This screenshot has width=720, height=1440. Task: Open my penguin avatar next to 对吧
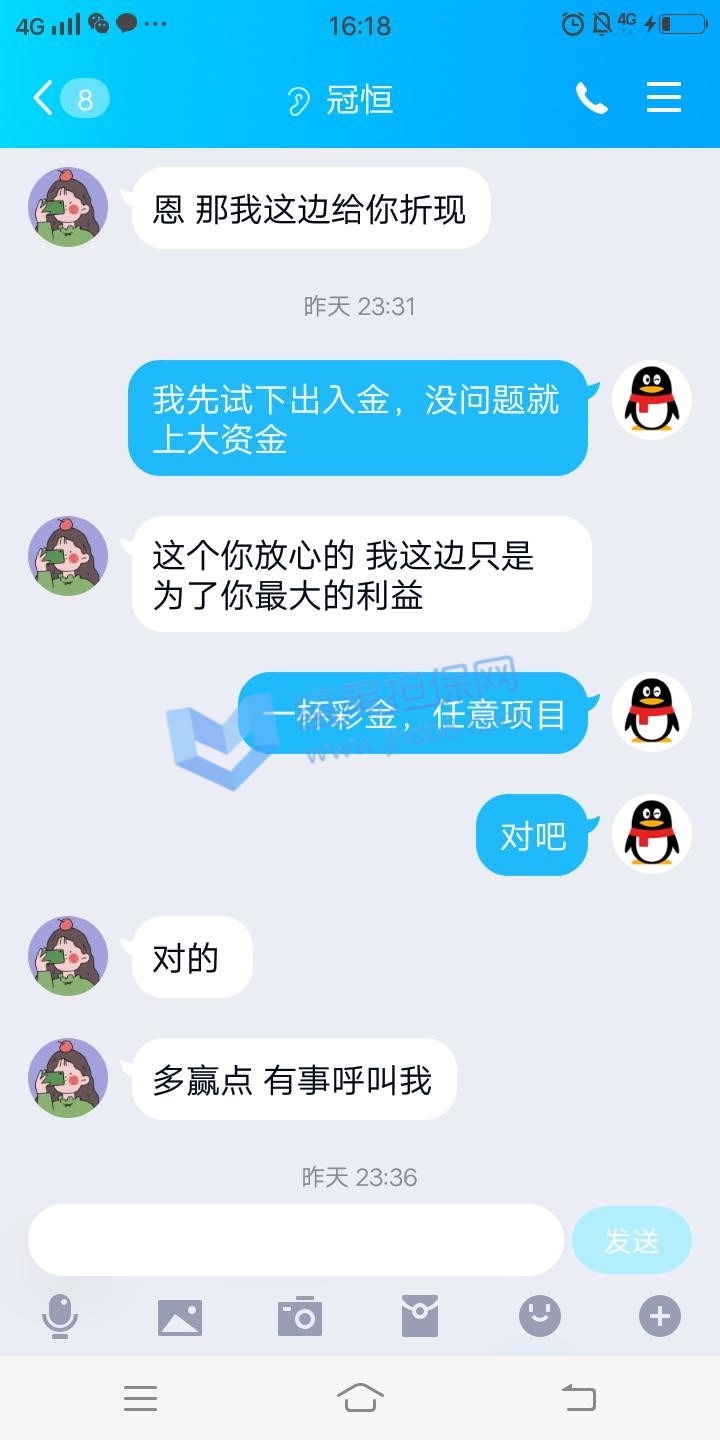point(652,834)
